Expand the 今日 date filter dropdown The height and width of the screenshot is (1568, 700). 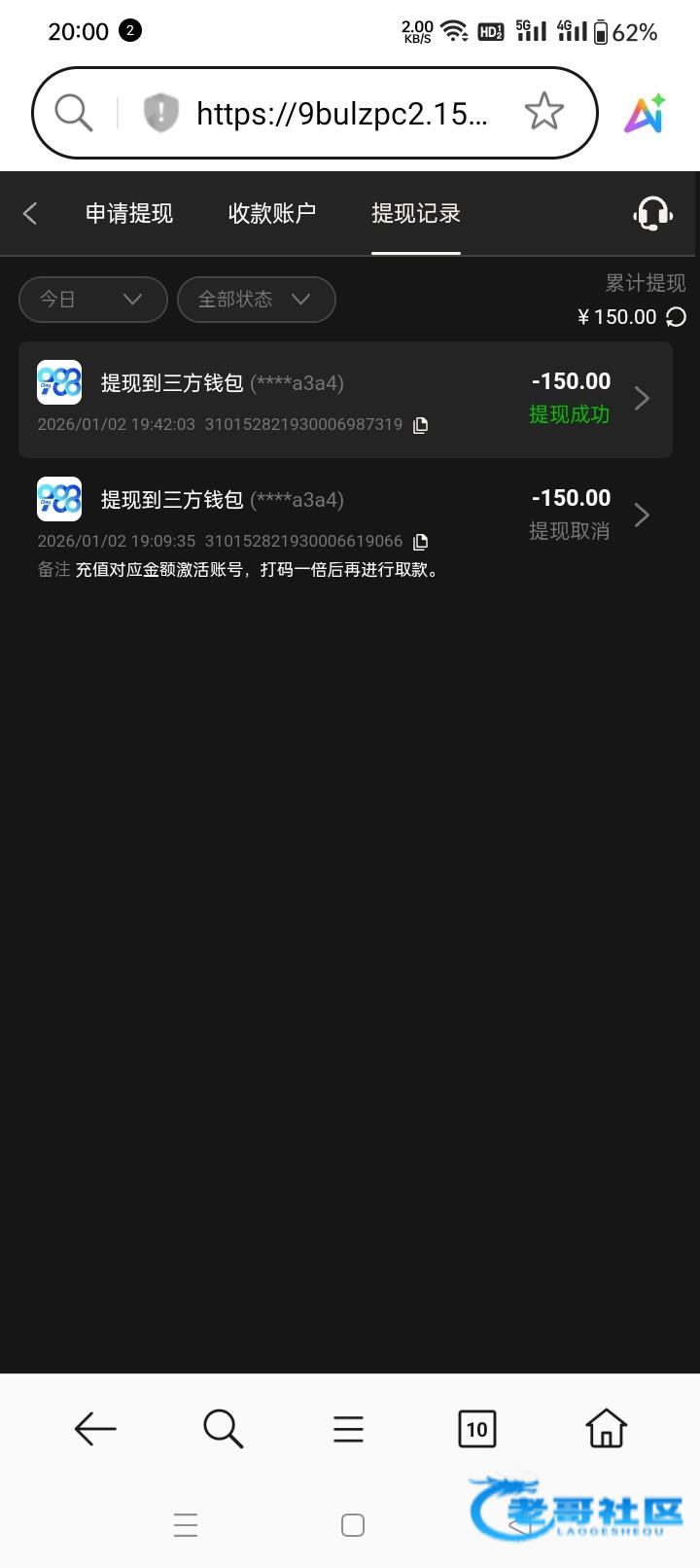tap(93, 300)
